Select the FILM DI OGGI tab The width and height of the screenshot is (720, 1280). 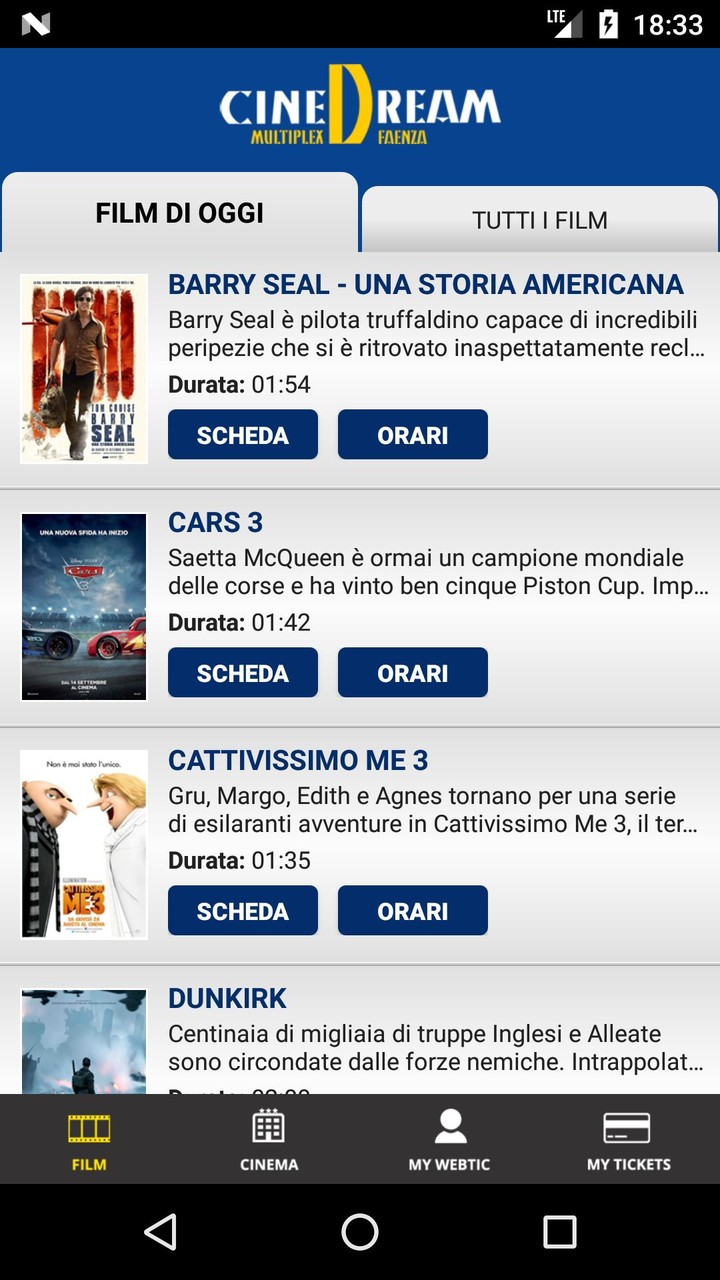pos(180,214)
